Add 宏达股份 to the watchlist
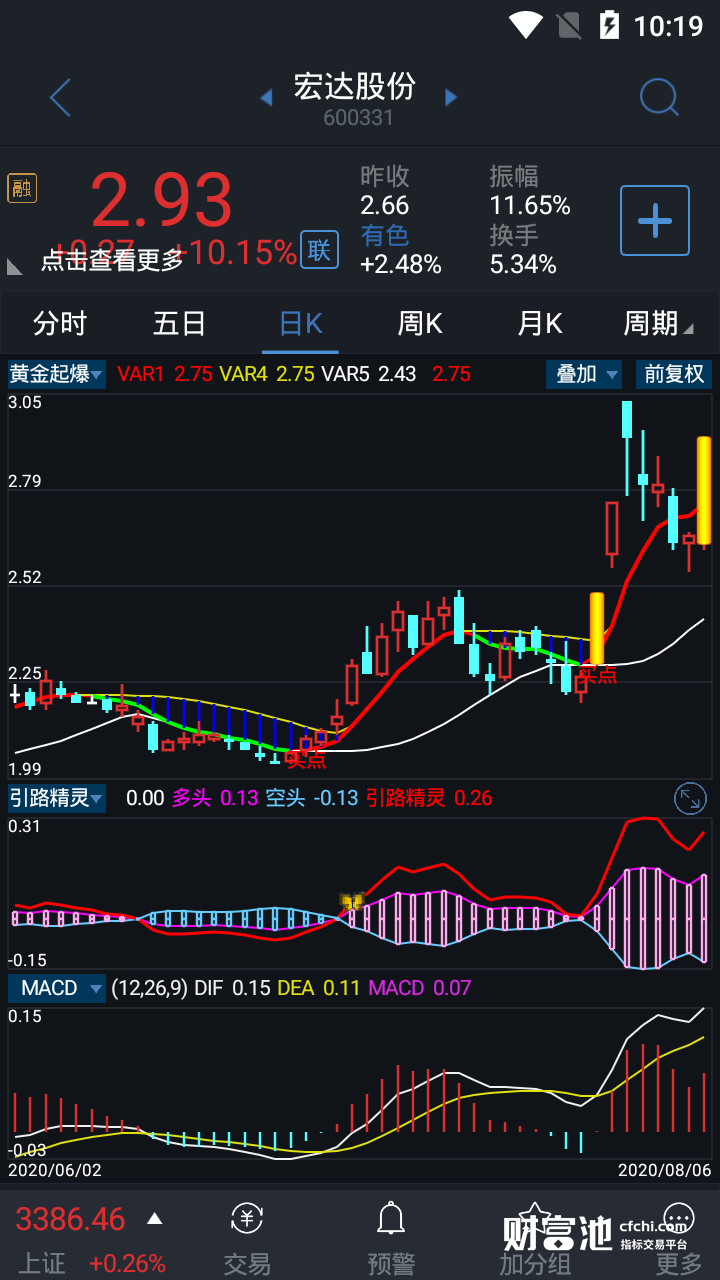This screenshot has height=1280, width=720. pos(655,221)
